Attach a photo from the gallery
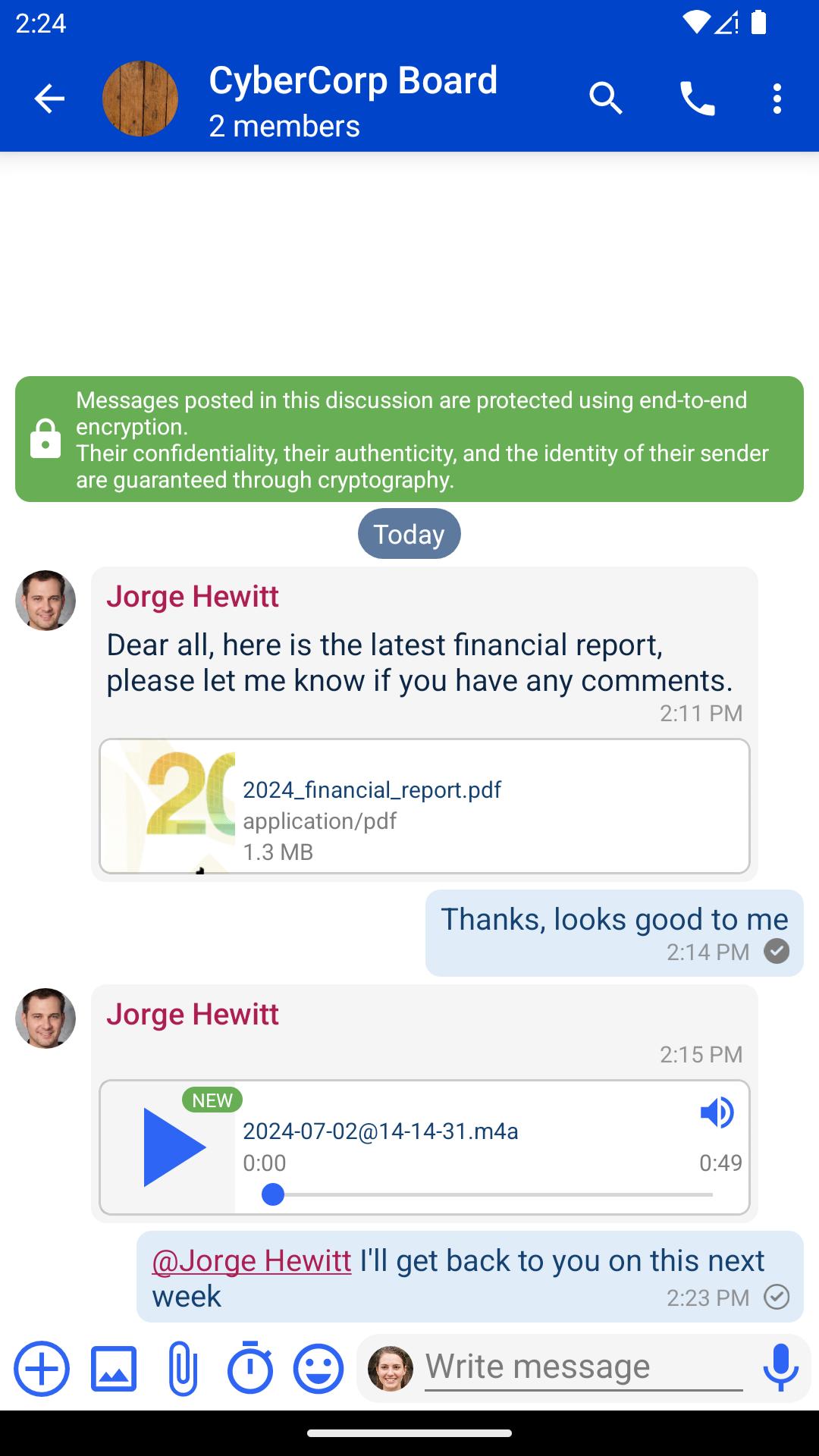 pyautogui.click(x=114, y=1369)
